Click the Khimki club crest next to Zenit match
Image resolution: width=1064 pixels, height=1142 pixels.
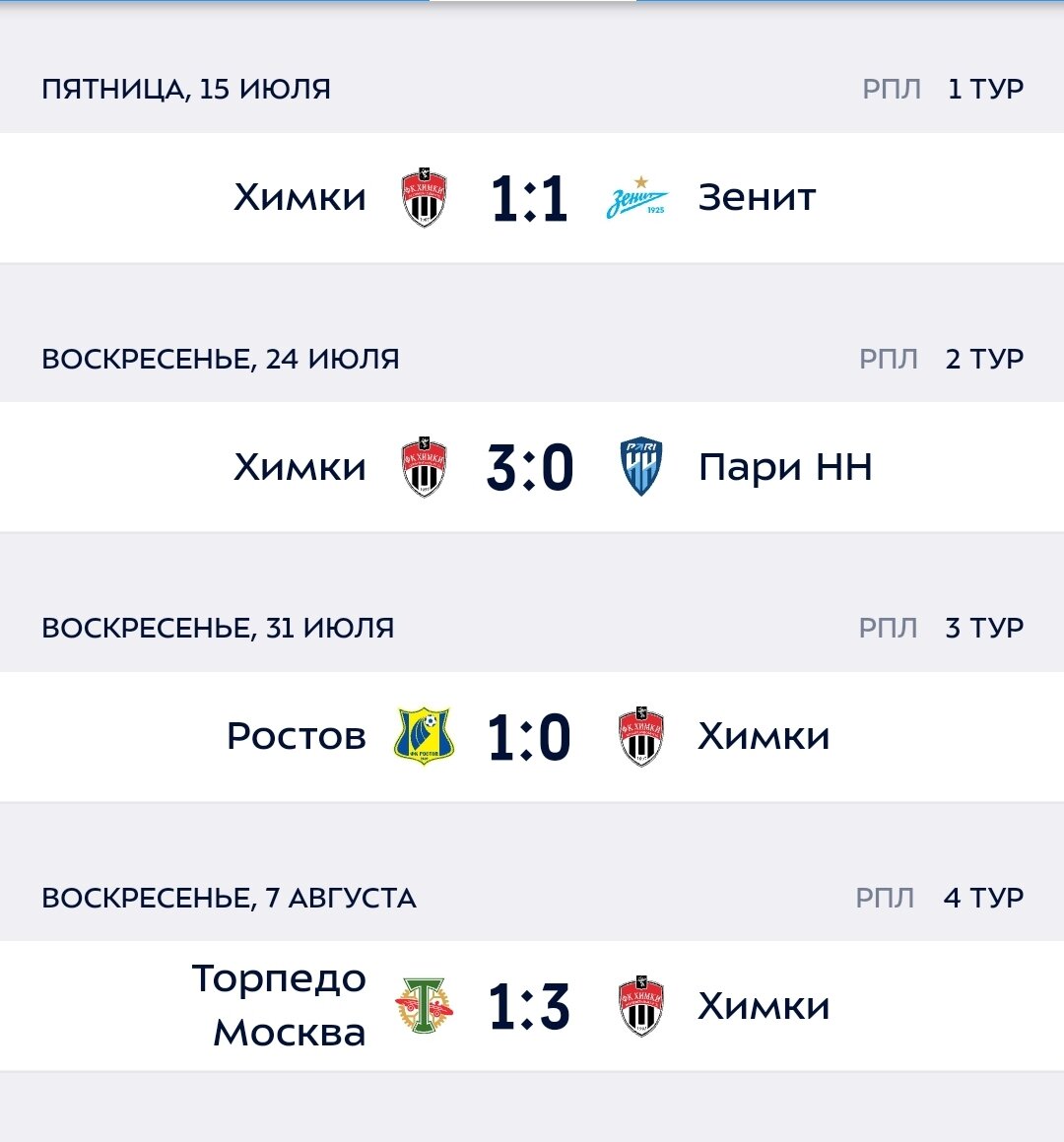(x=424, y=197)
